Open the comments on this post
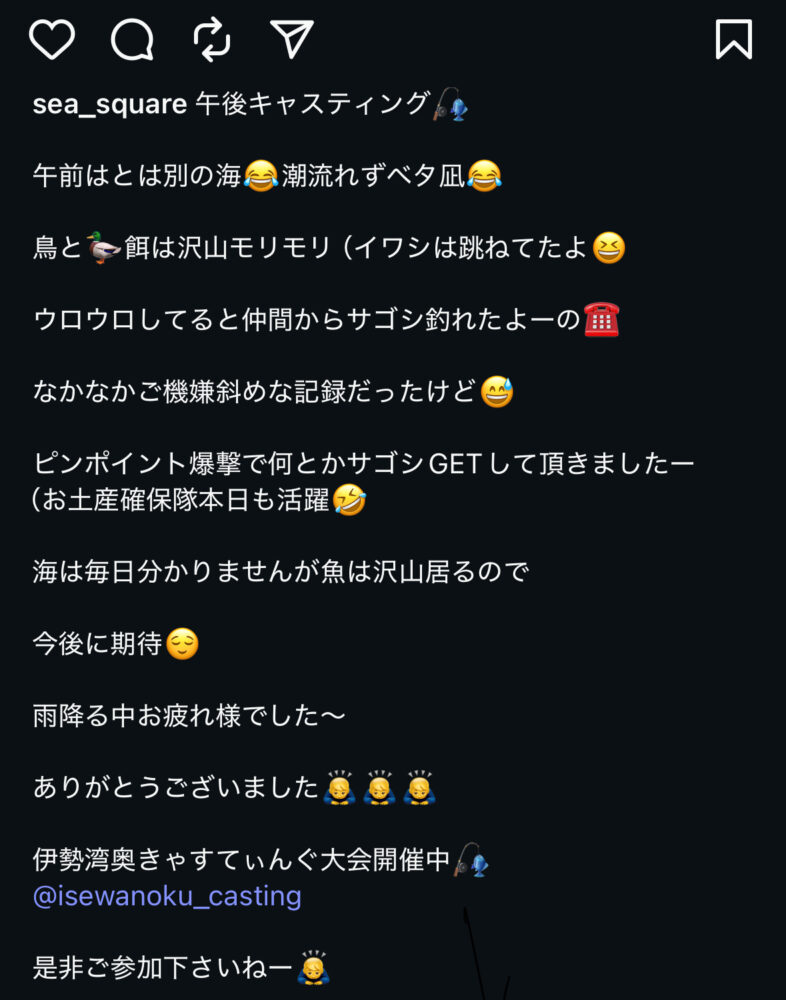Screen dimensions: 786x1000 click(x=132, y=39)
